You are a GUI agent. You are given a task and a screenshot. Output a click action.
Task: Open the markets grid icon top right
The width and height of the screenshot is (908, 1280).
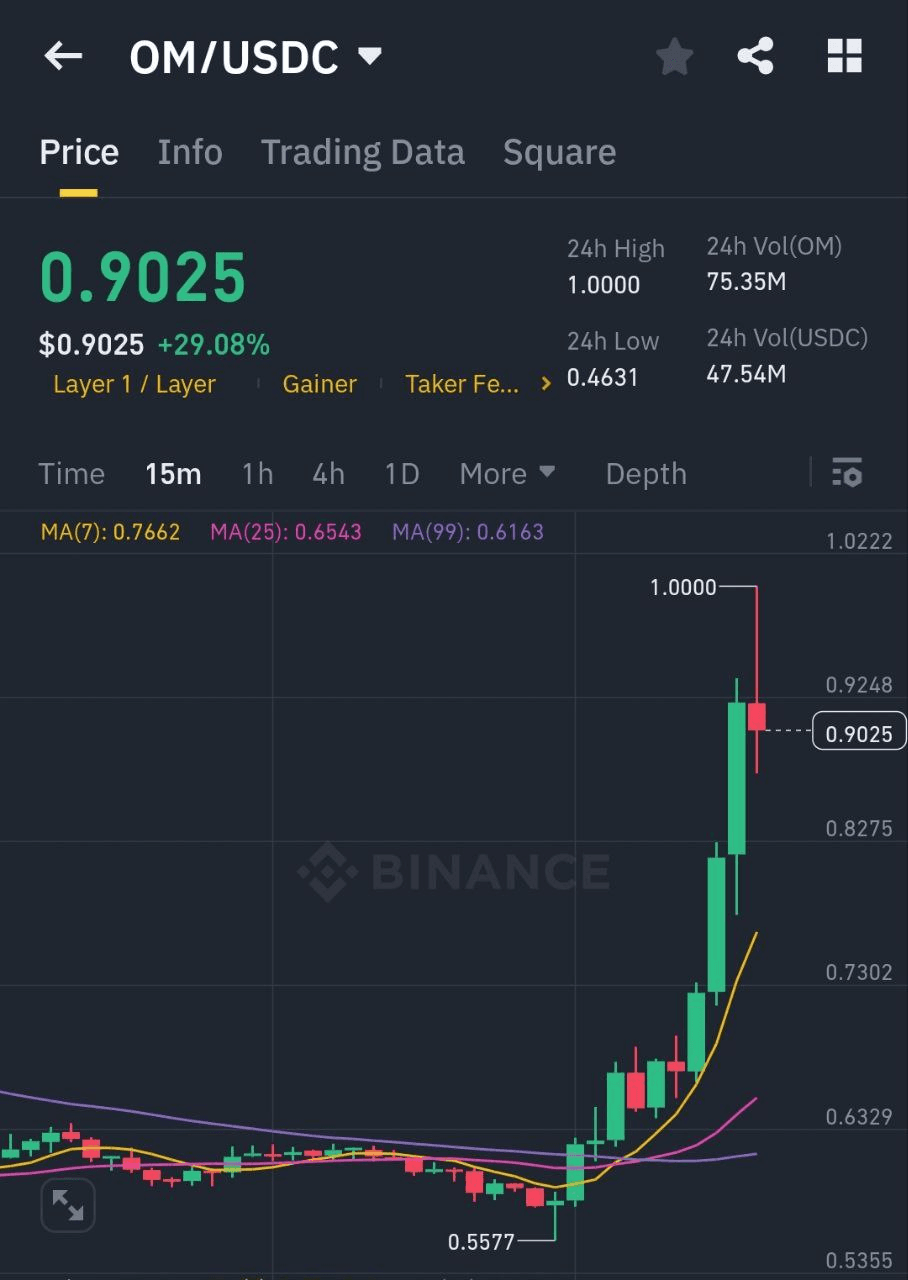(844, 57)
